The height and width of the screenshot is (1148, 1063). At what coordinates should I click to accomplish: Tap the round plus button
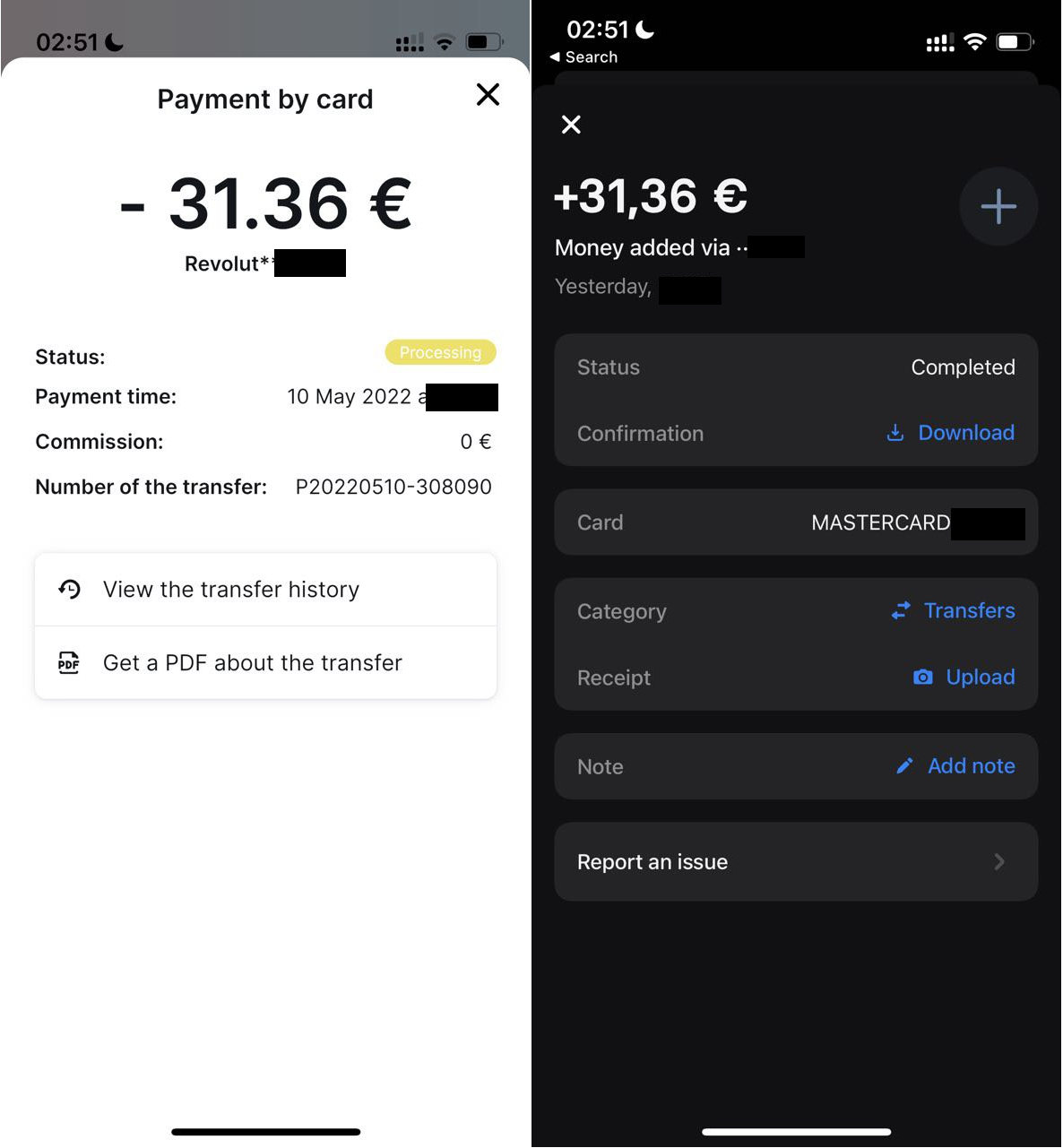click(x=998, y=207)
